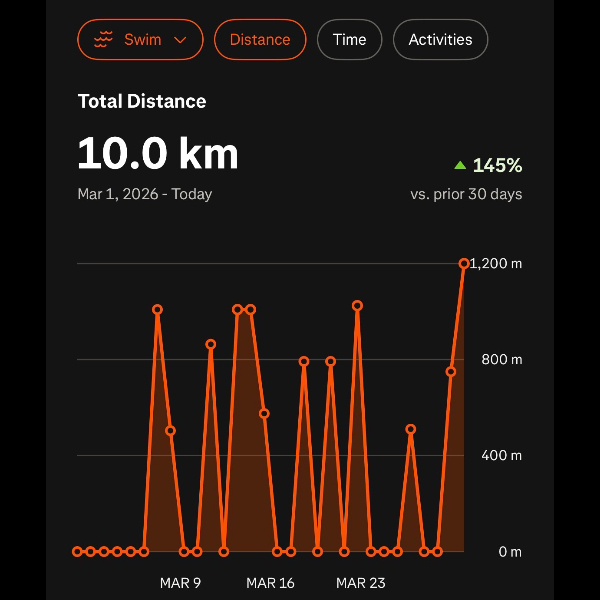Select the Distance metric chip
This screenshot has width=600, height=600.
(260, 40)
